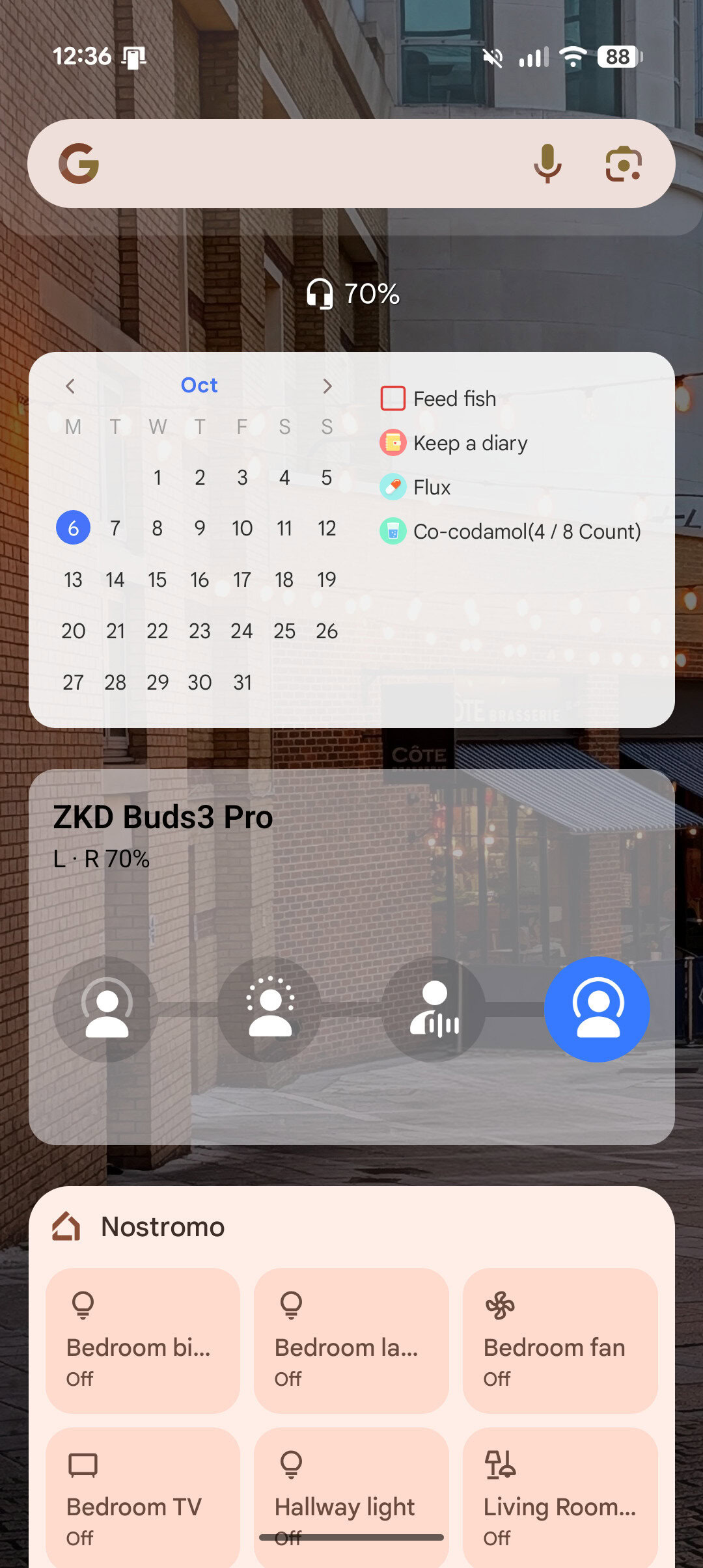
Task: Open Google Lens camera search
Action: coord(624,163)
